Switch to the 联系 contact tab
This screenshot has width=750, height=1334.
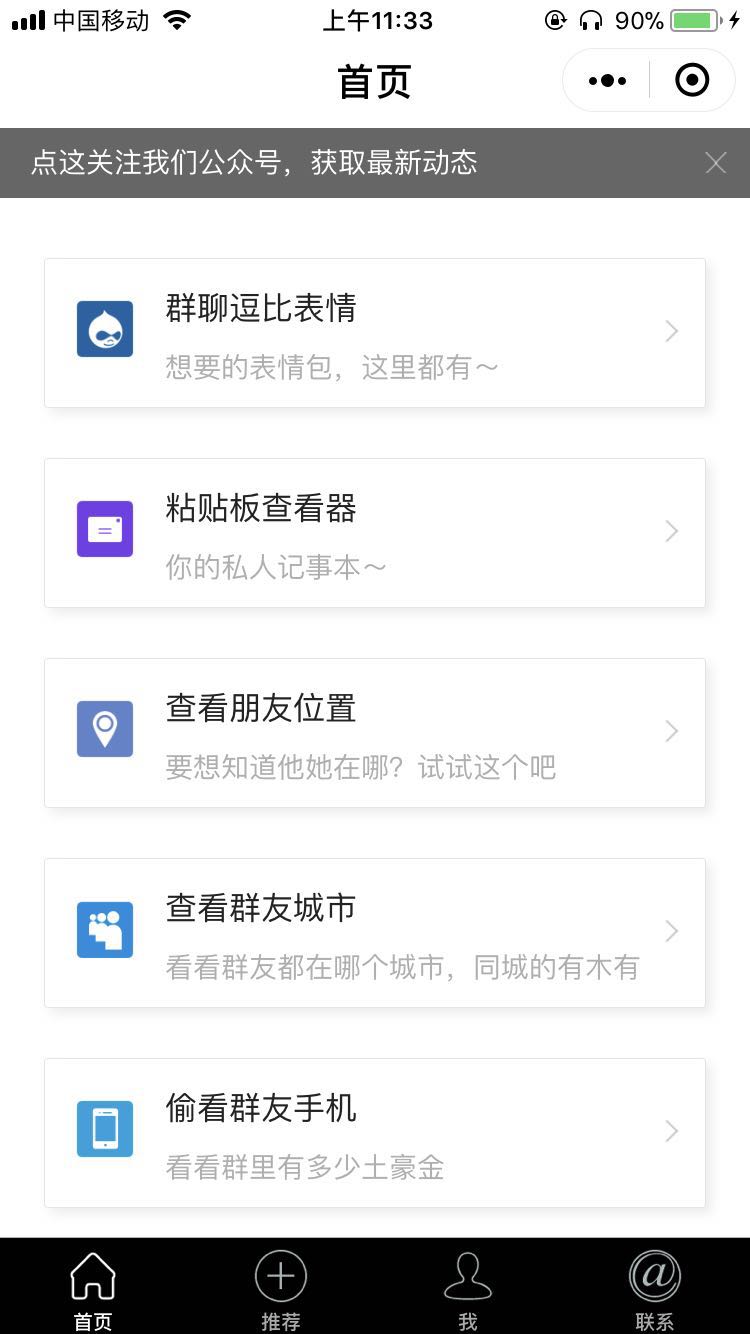(x=655, y=1287)
